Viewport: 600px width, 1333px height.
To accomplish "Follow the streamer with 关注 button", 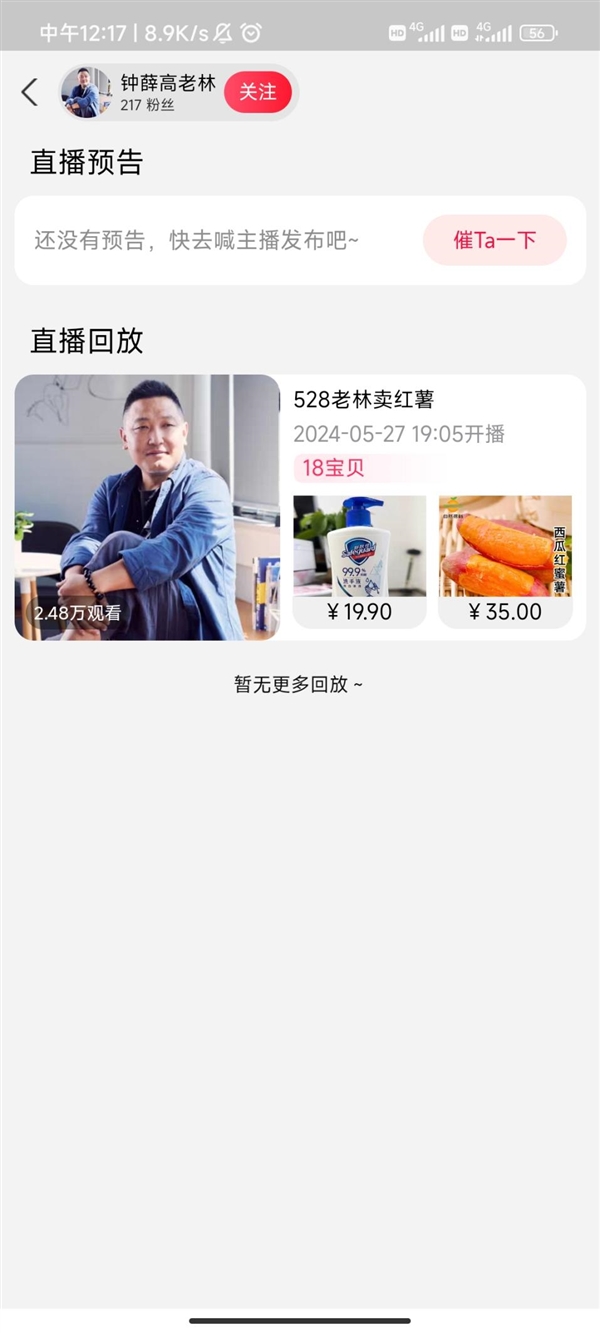I will 257,92.
